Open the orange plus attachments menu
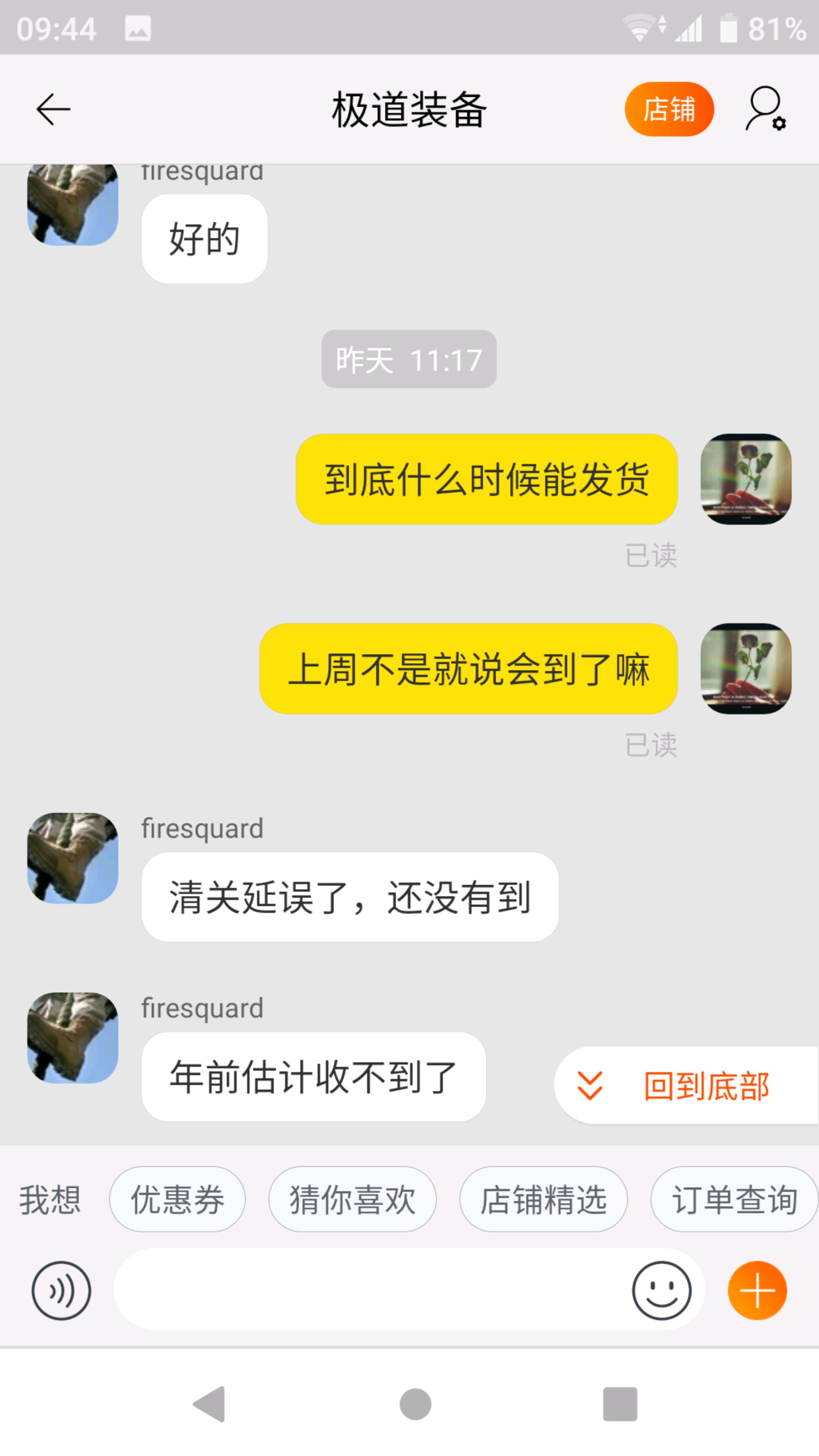Image resolution: width=819 pixels, height=1456 pixels. pos(757,1291)
